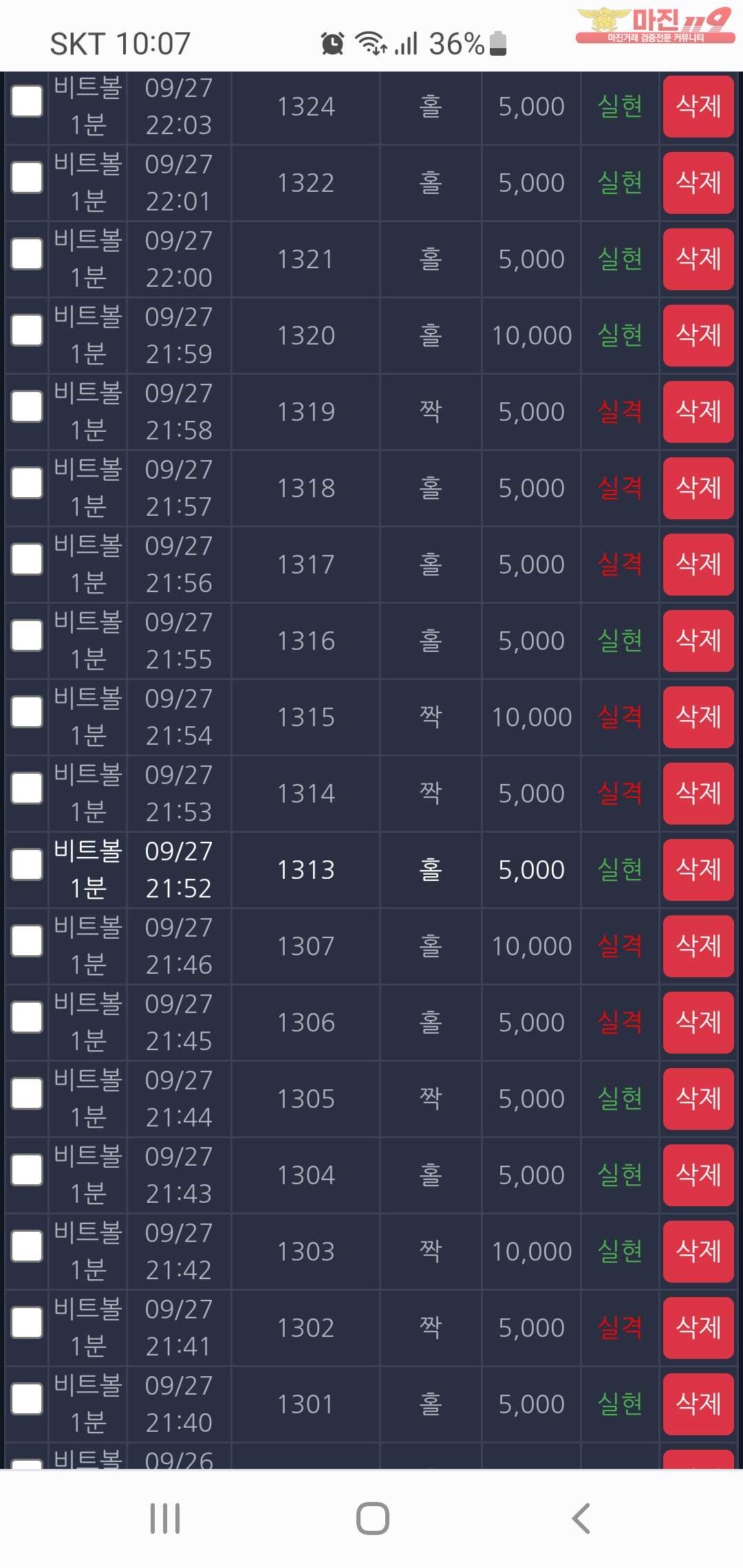Select the checkbox for round 1304
Image resolution: width=743 pixels, height=1568 pixels.
click(x=28, y=1170)
